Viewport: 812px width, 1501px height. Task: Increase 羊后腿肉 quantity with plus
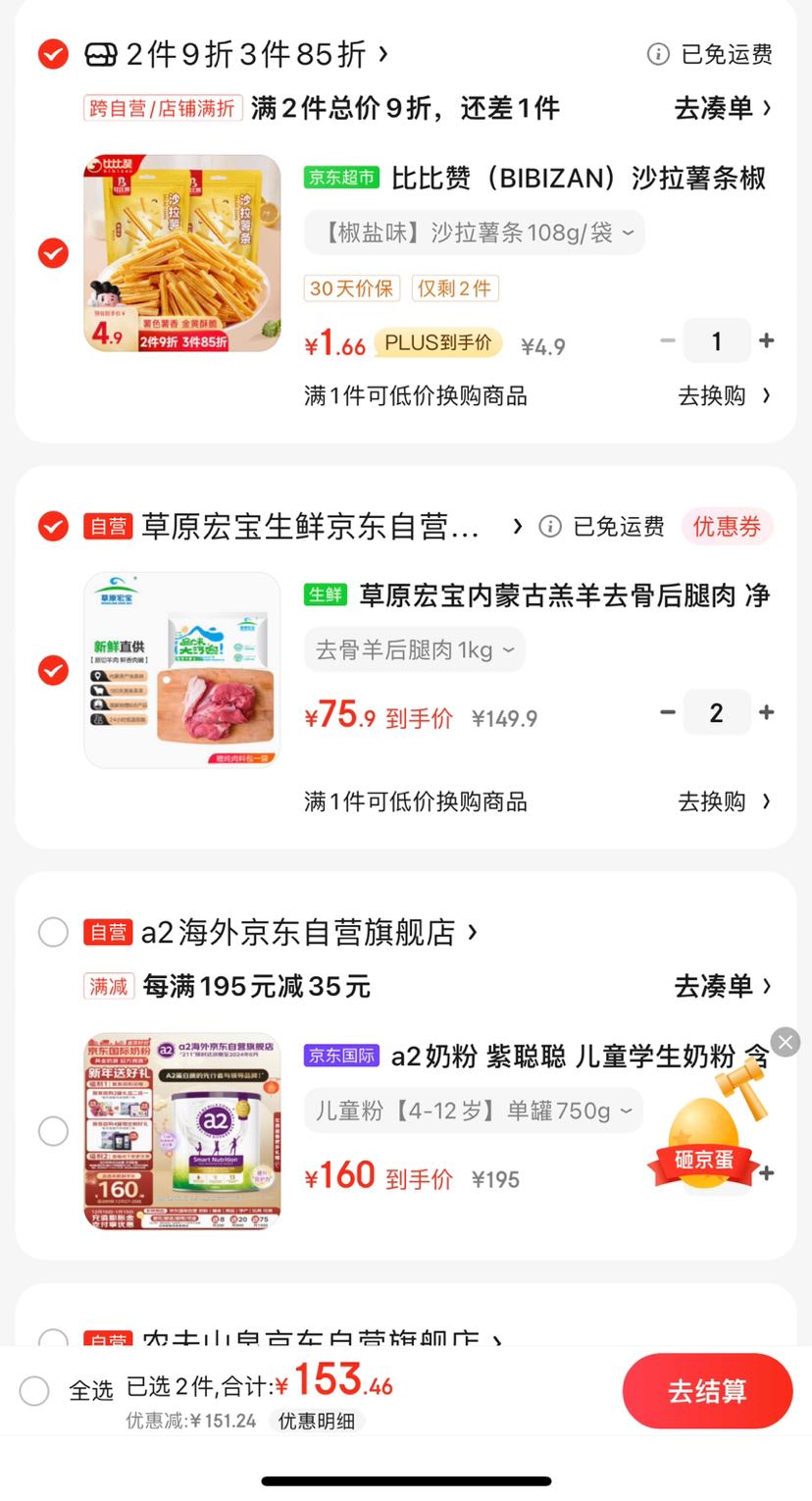[767, 712]
